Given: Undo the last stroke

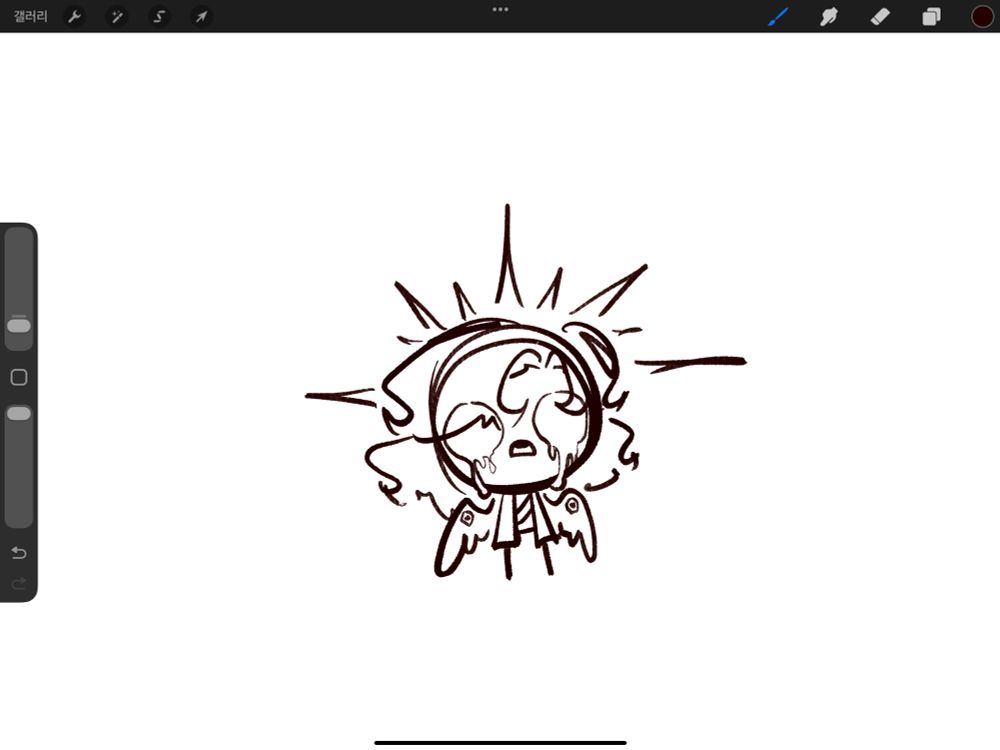Looking at the screenshot, I should tap(19, 553).
